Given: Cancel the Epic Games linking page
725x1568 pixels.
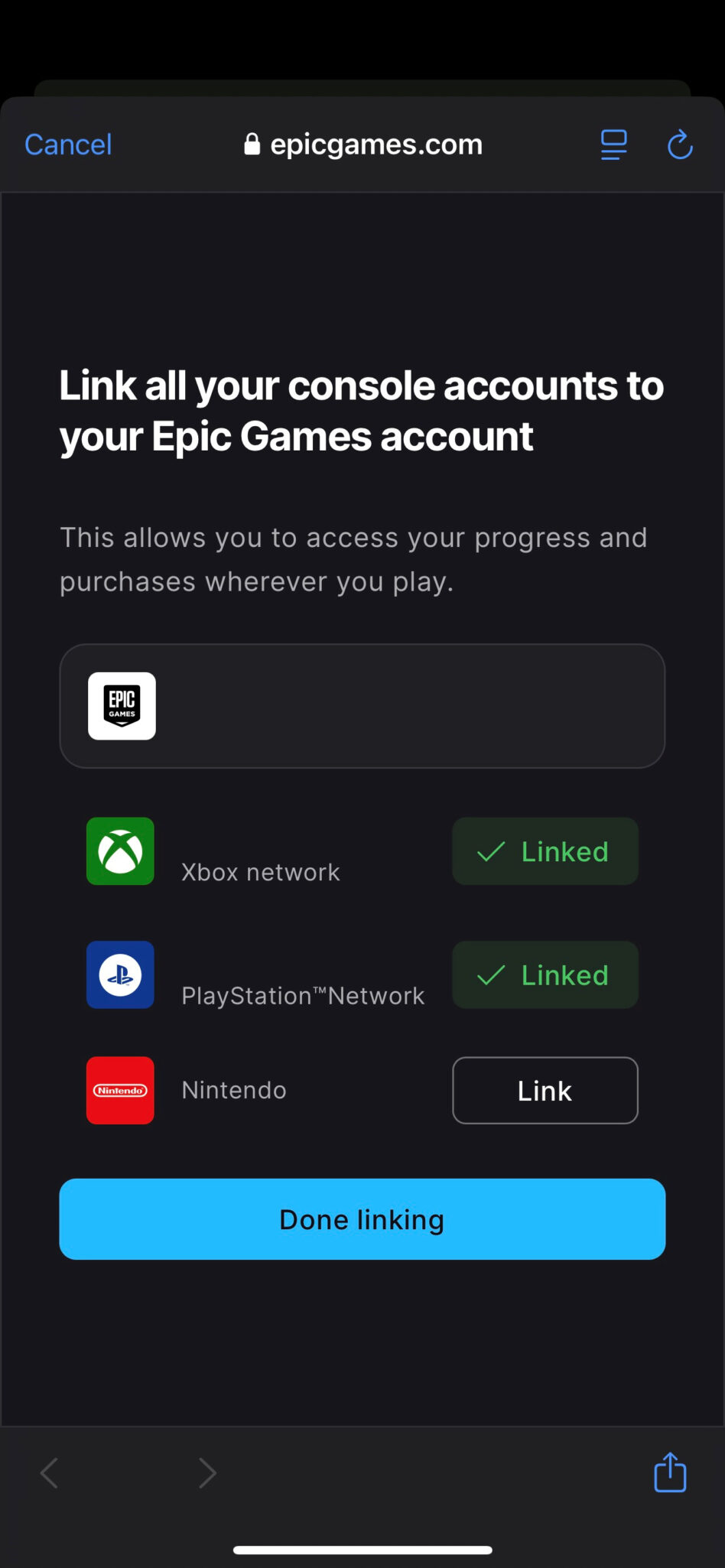Looking at the screenshot, I should coord(68,145).
